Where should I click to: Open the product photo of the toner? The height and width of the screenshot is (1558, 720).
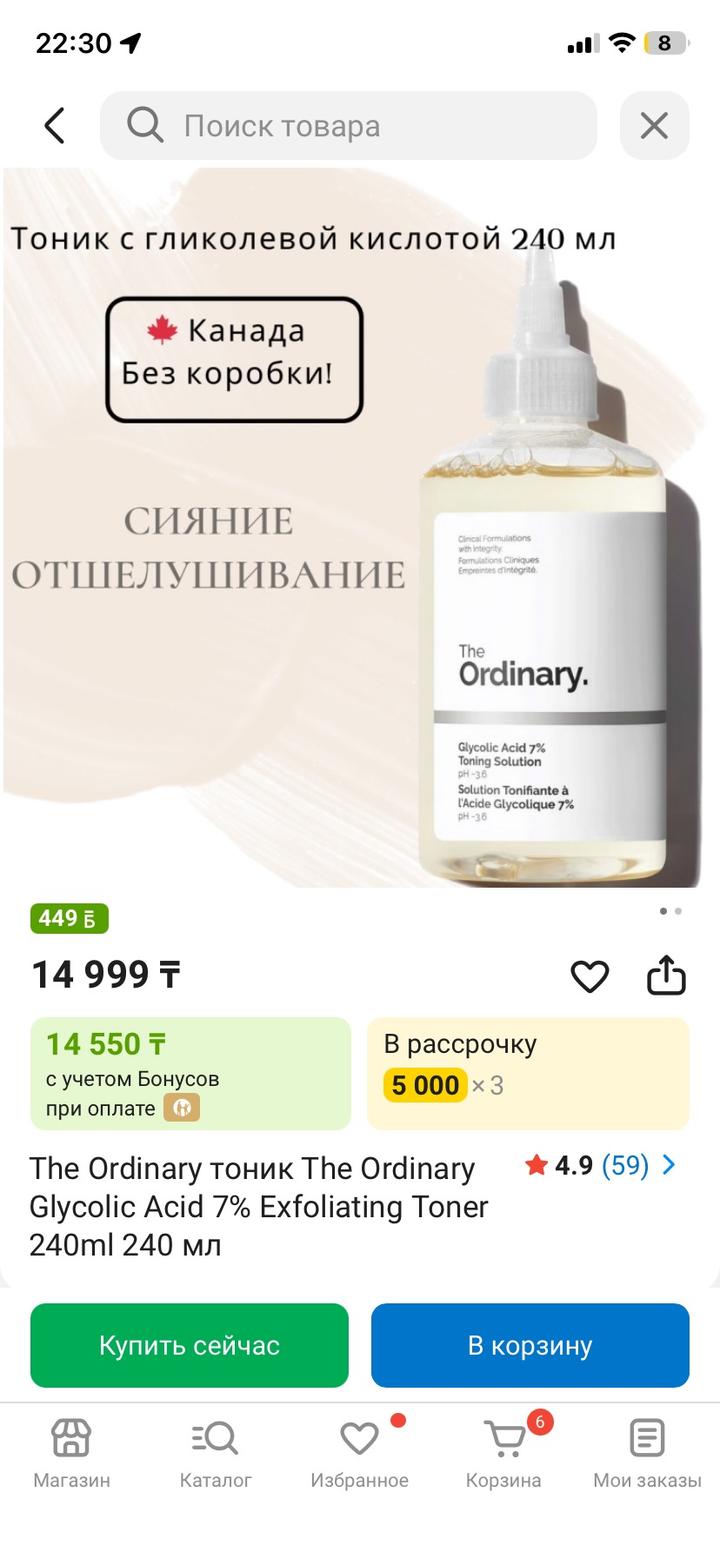360,530
